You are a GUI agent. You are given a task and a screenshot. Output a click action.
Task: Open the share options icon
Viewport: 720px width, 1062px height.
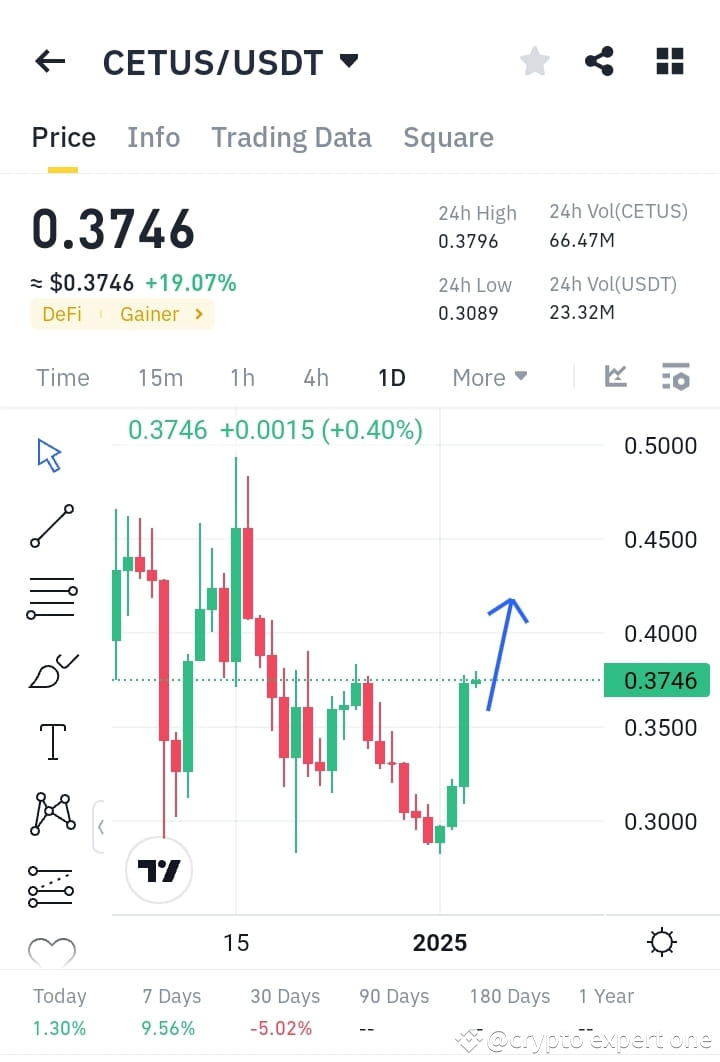point(599,60)
